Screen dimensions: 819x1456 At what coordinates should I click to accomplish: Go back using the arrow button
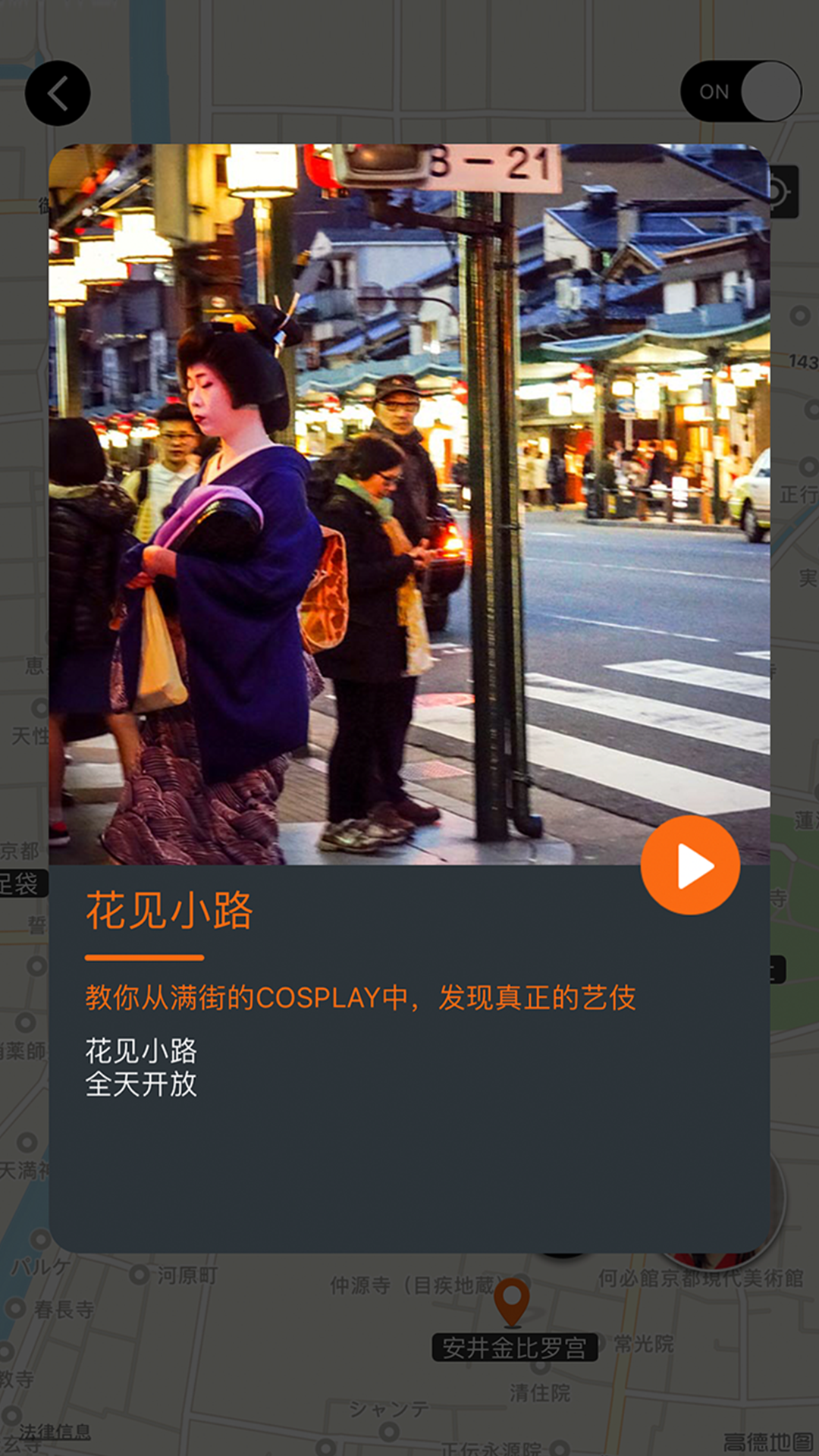(x=58, y=93)
